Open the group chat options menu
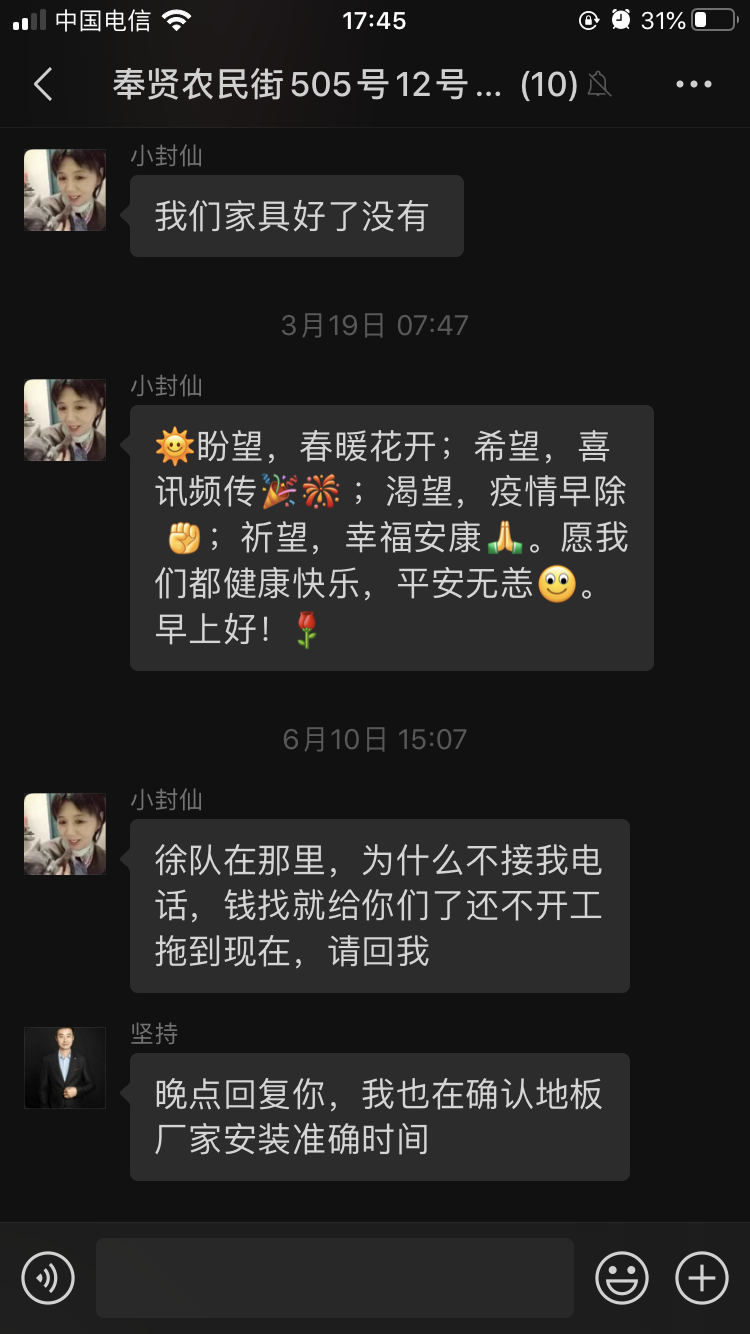The height and width of the screenshot is (1334, 750). tap(693, 85)
